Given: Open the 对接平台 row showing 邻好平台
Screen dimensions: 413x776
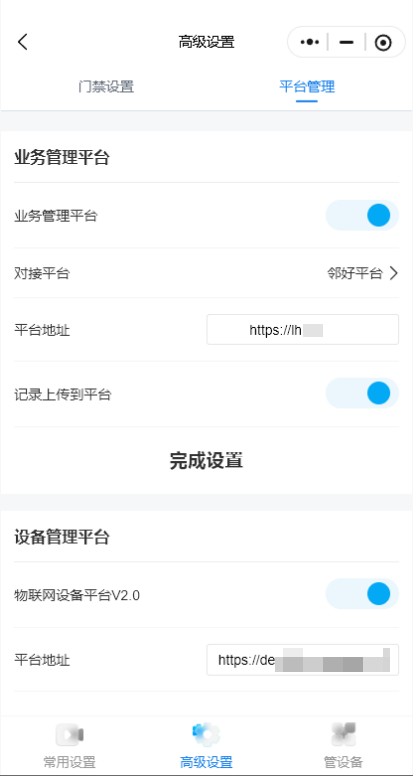Looking at the screenshot, I should 206,273.
